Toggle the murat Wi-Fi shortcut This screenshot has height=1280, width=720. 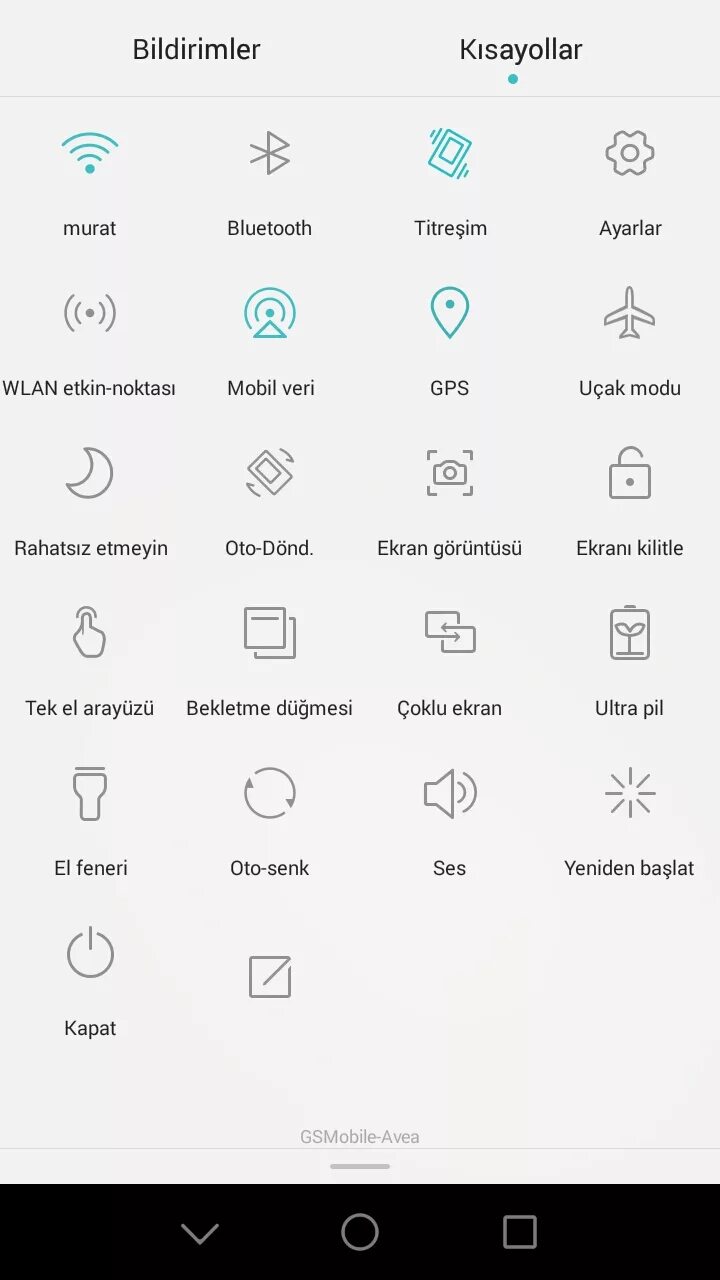coord(90,155)
